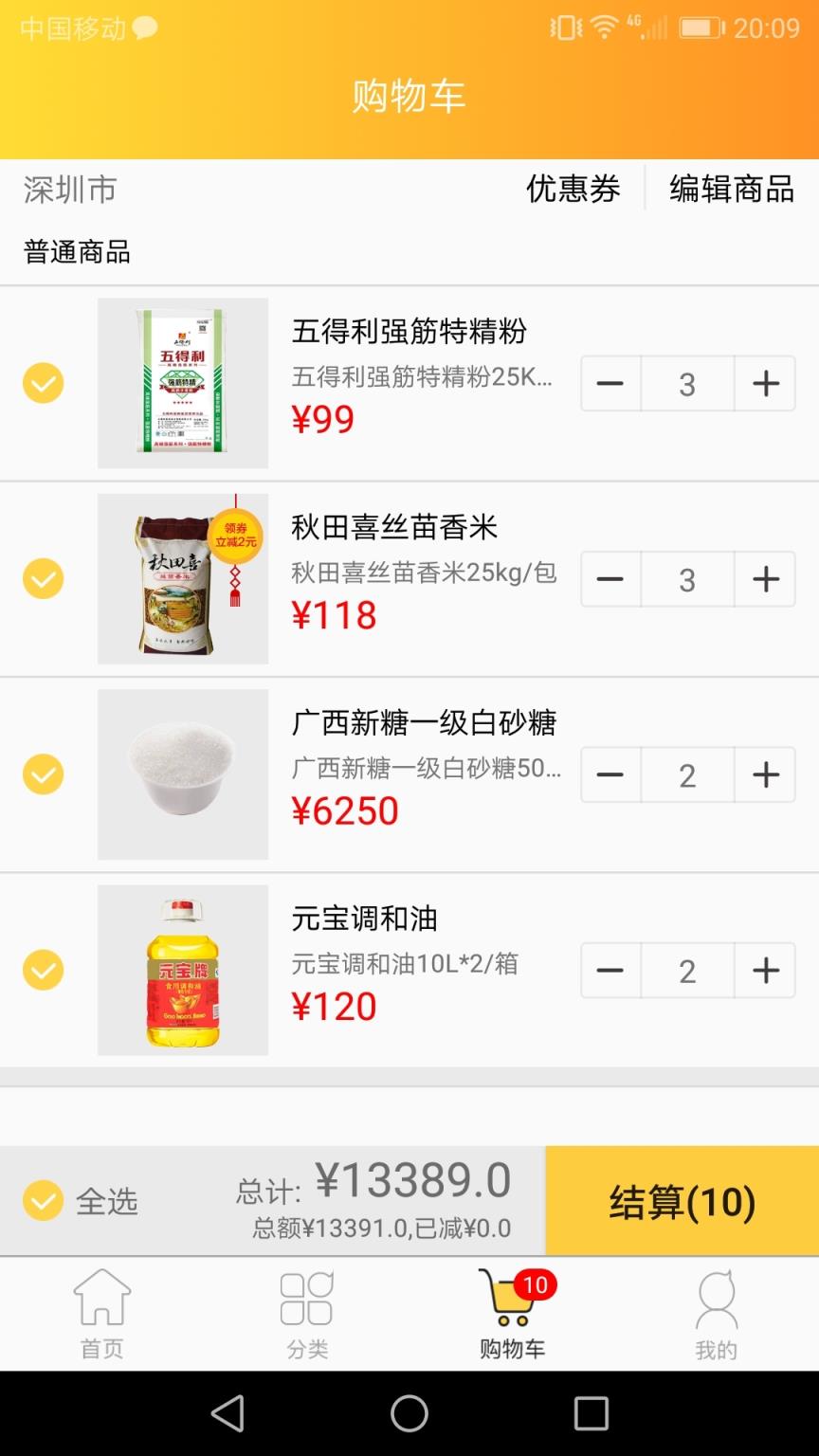Tap the Android back navigation icon
Screen dimensions: 819x1456
point(227,1414)
